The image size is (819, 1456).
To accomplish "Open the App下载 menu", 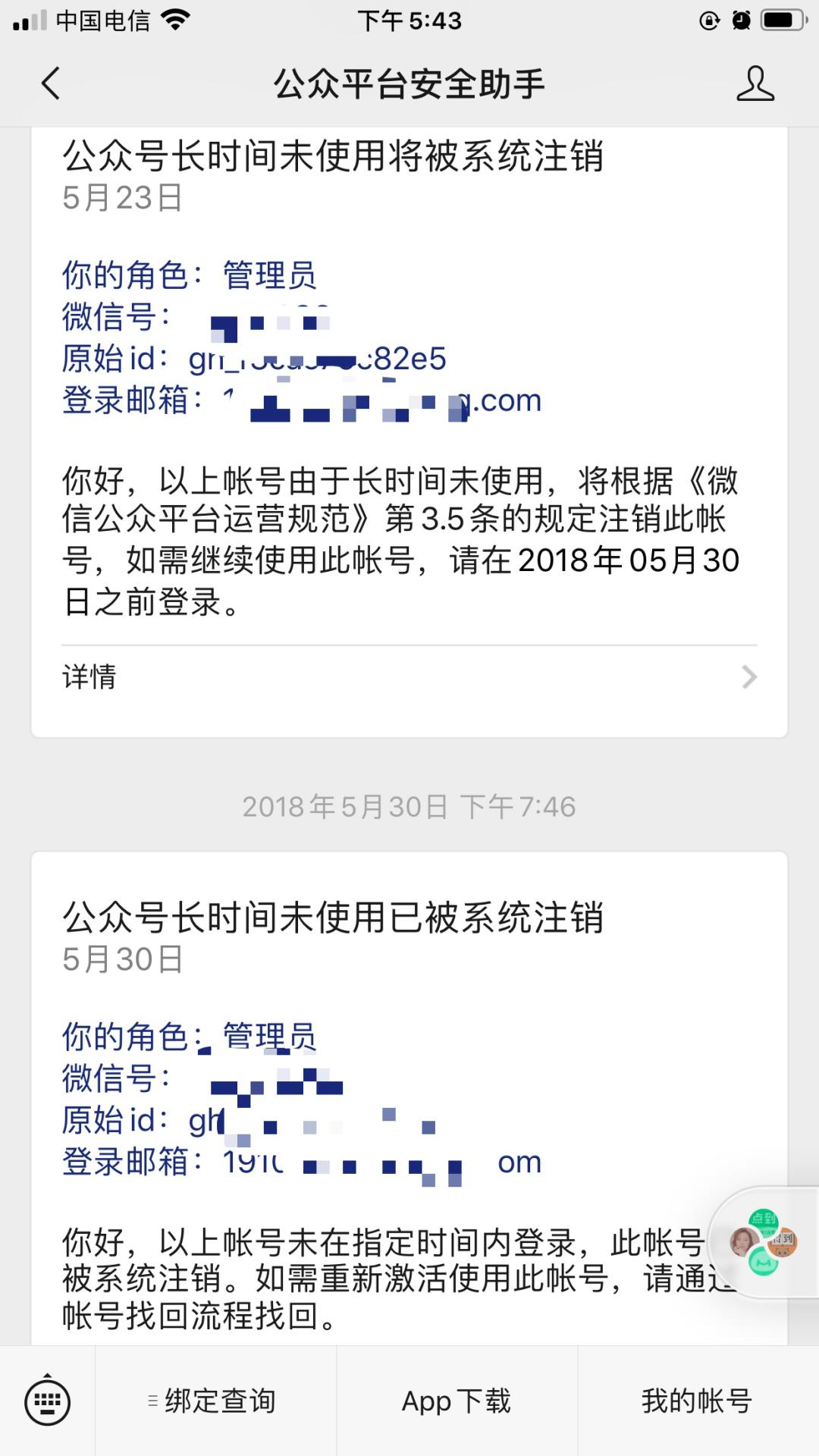I will [x=456, y=1401].
